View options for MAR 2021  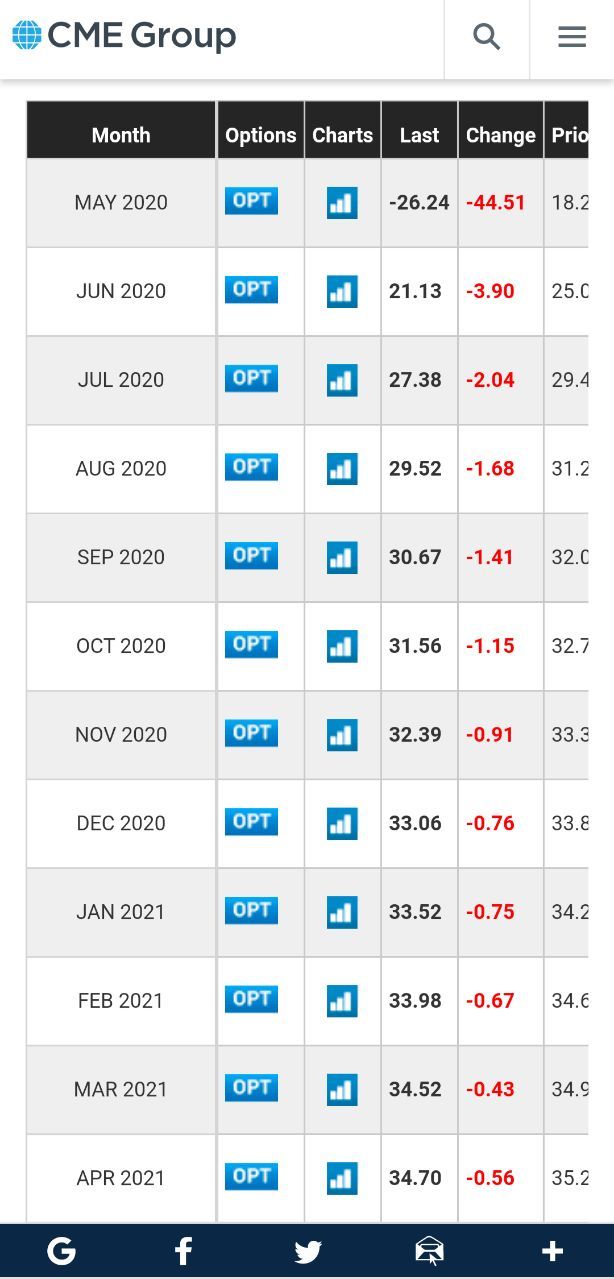coord(251,1087)
